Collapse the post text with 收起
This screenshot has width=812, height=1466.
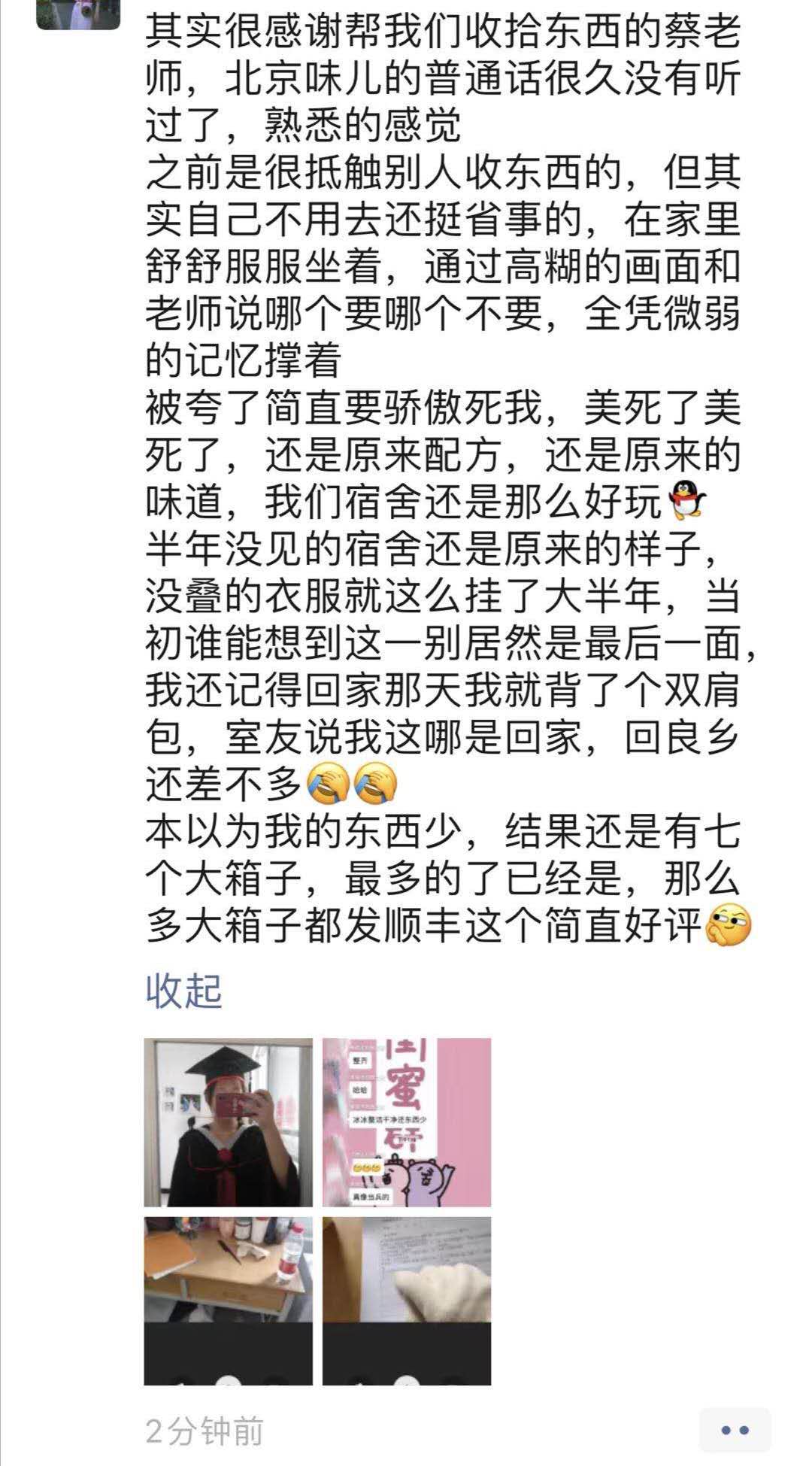[x=183, y=991]
